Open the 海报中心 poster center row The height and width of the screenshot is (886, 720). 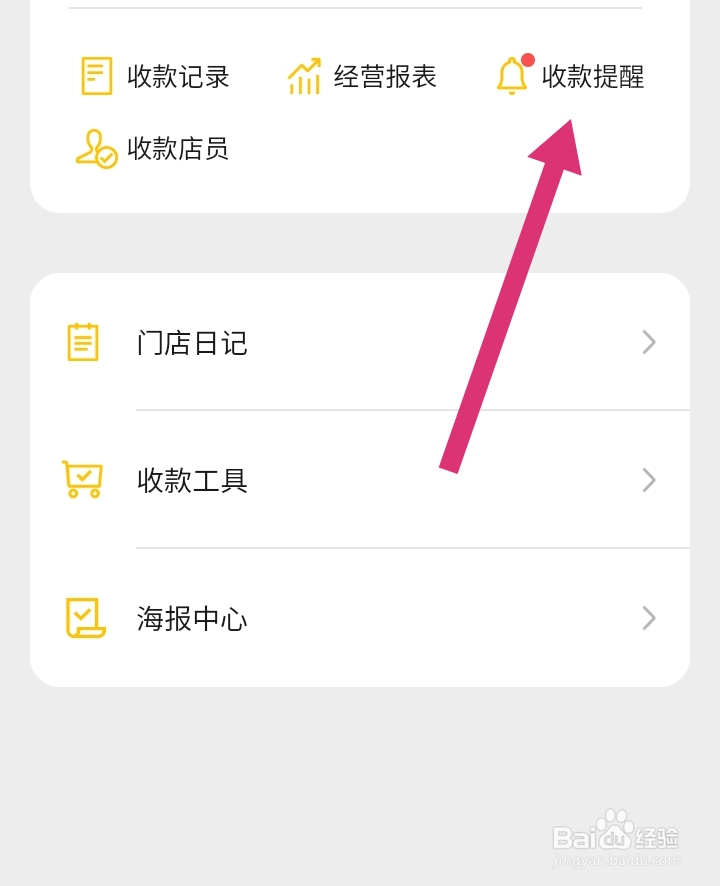192,618
